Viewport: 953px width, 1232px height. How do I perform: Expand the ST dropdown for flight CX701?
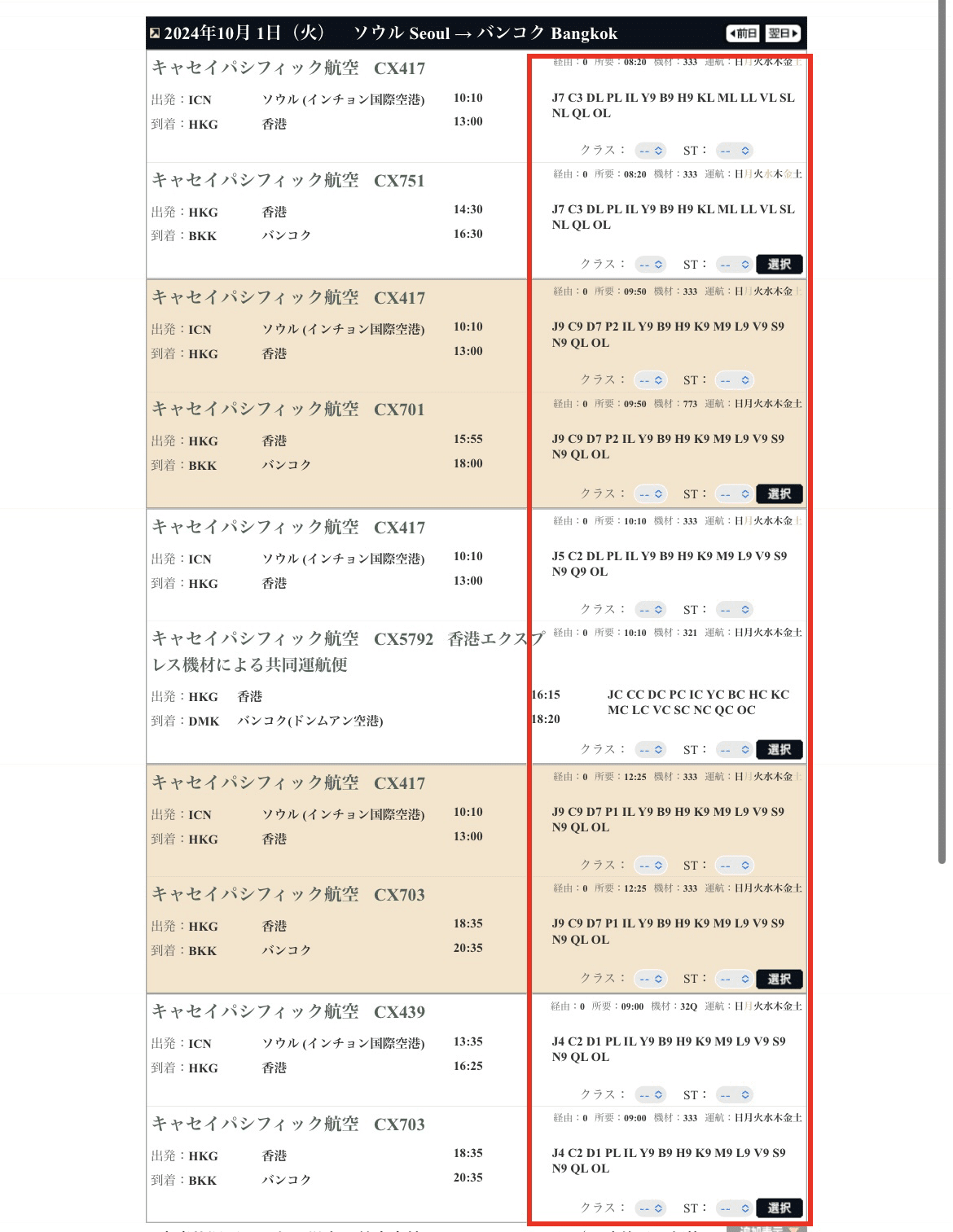tap(734, 494)
